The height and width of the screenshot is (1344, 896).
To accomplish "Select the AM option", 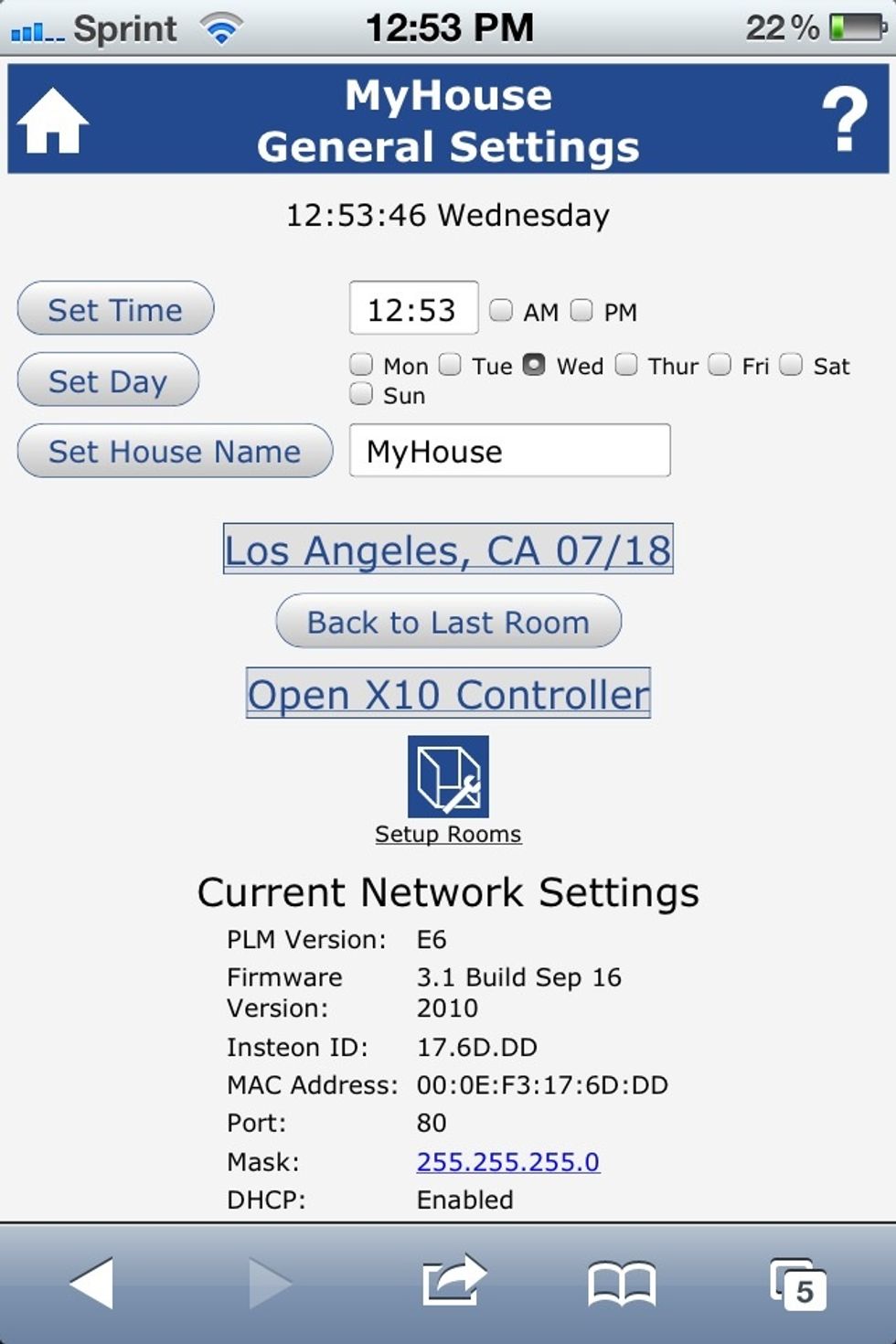I will point(501,310).
